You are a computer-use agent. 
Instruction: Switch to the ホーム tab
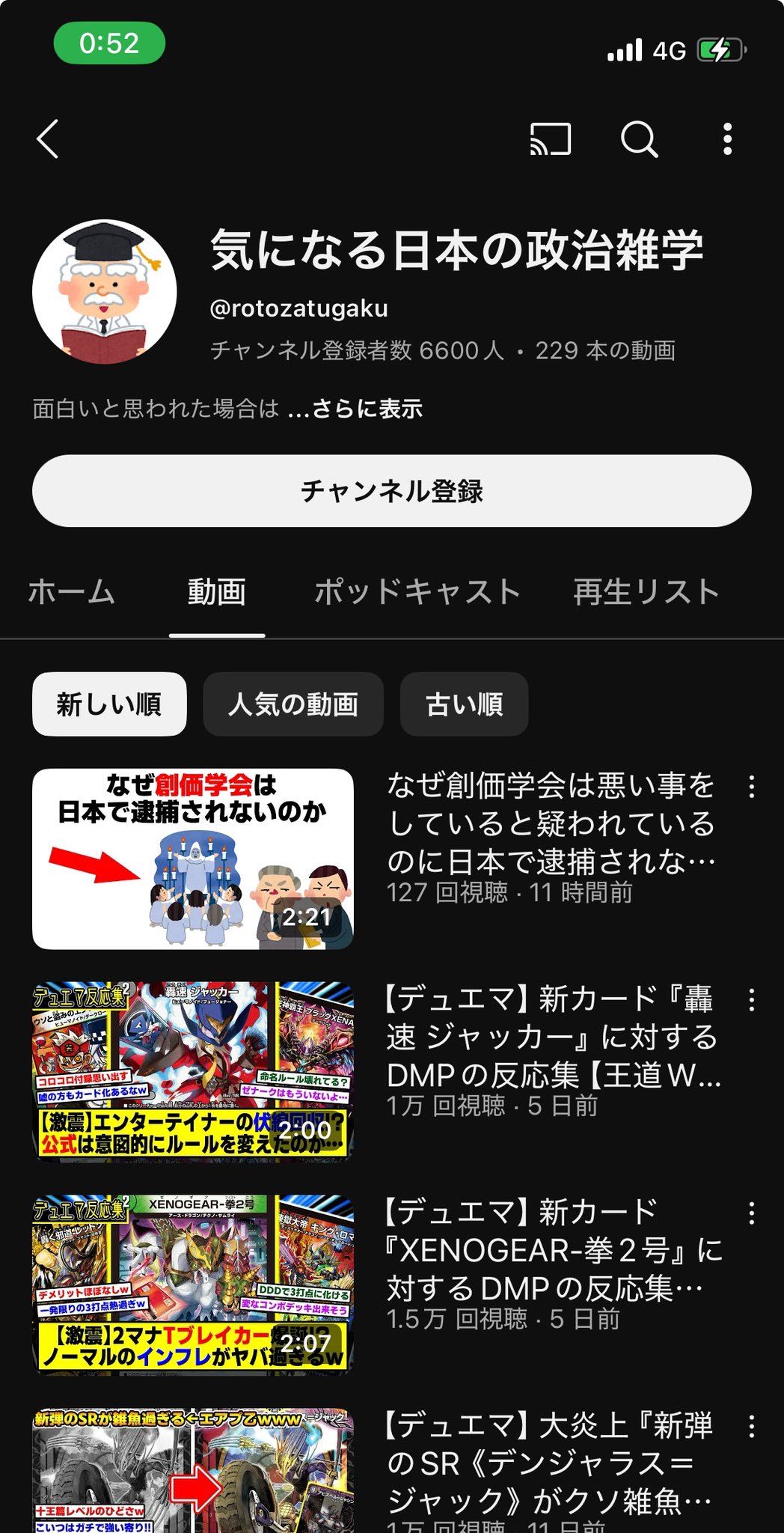[72, 592]
